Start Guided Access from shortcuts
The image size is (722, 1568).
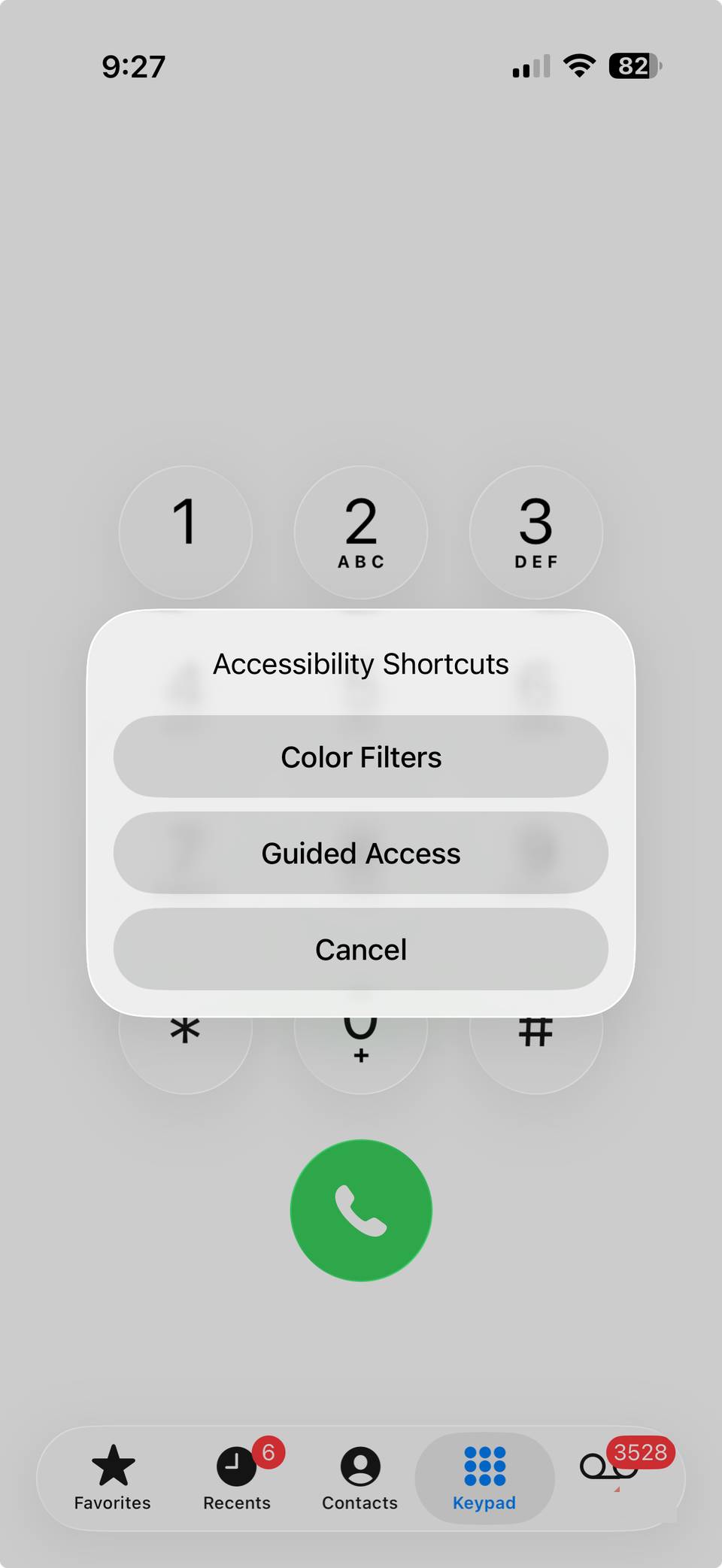pyautogui.click(x=361, y=853)
